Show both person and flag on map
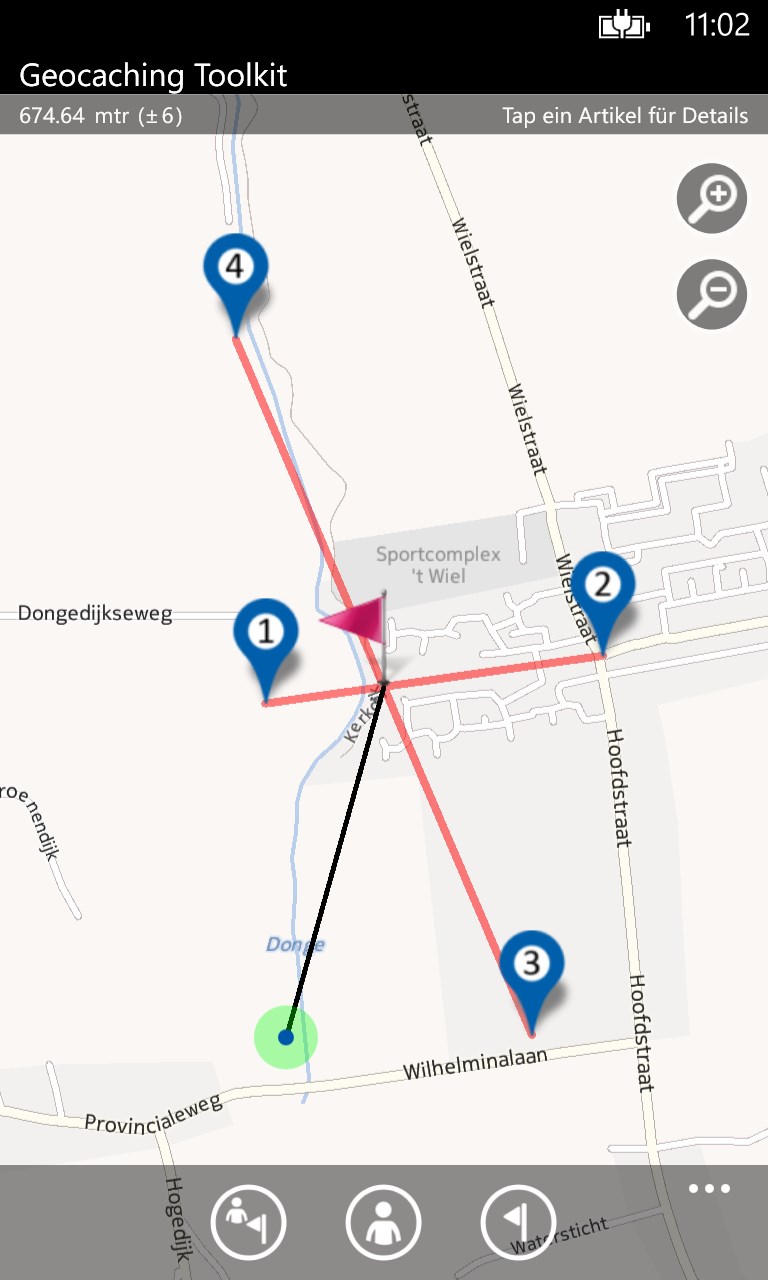This screenshot has height=1280, width=768. tap(248, 1222)
